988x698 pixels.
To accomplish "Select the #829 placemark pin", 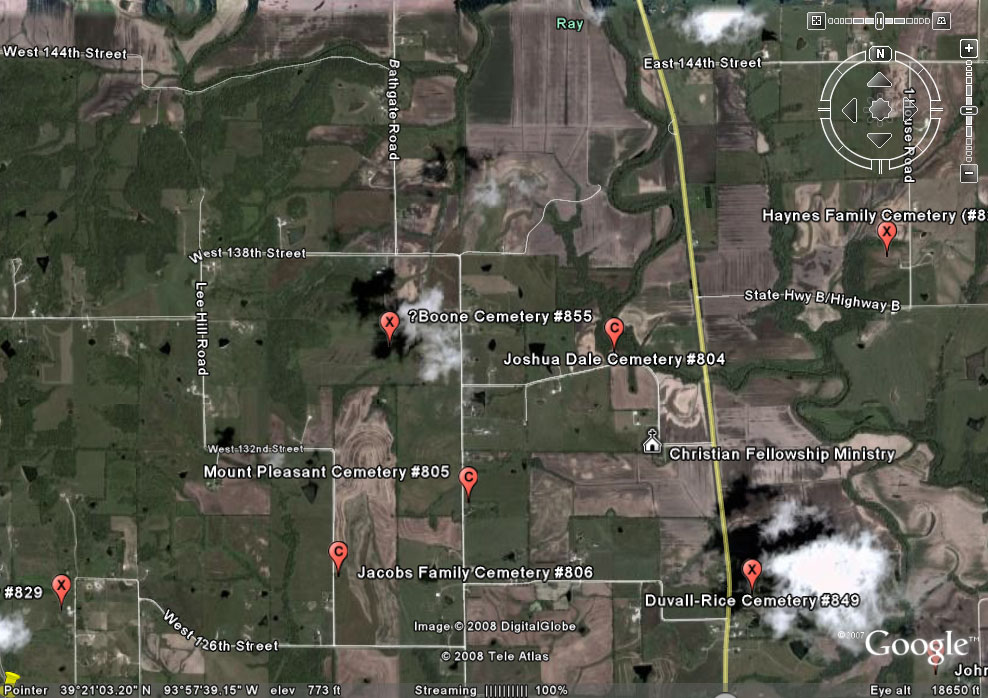I will pyautogui.click(x=61, y=587).
